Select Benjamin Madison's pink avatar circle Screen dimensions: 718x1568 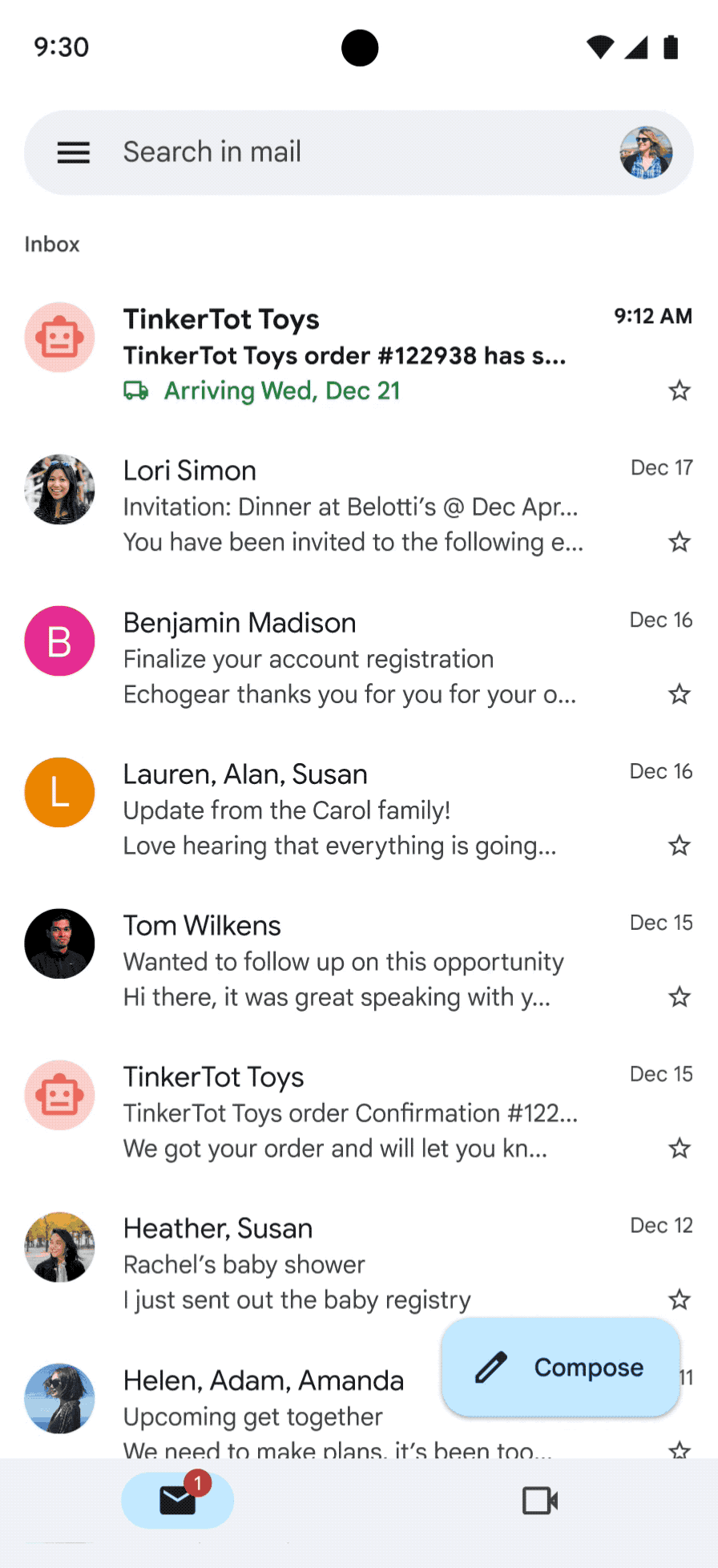click(x=59, y=641)
